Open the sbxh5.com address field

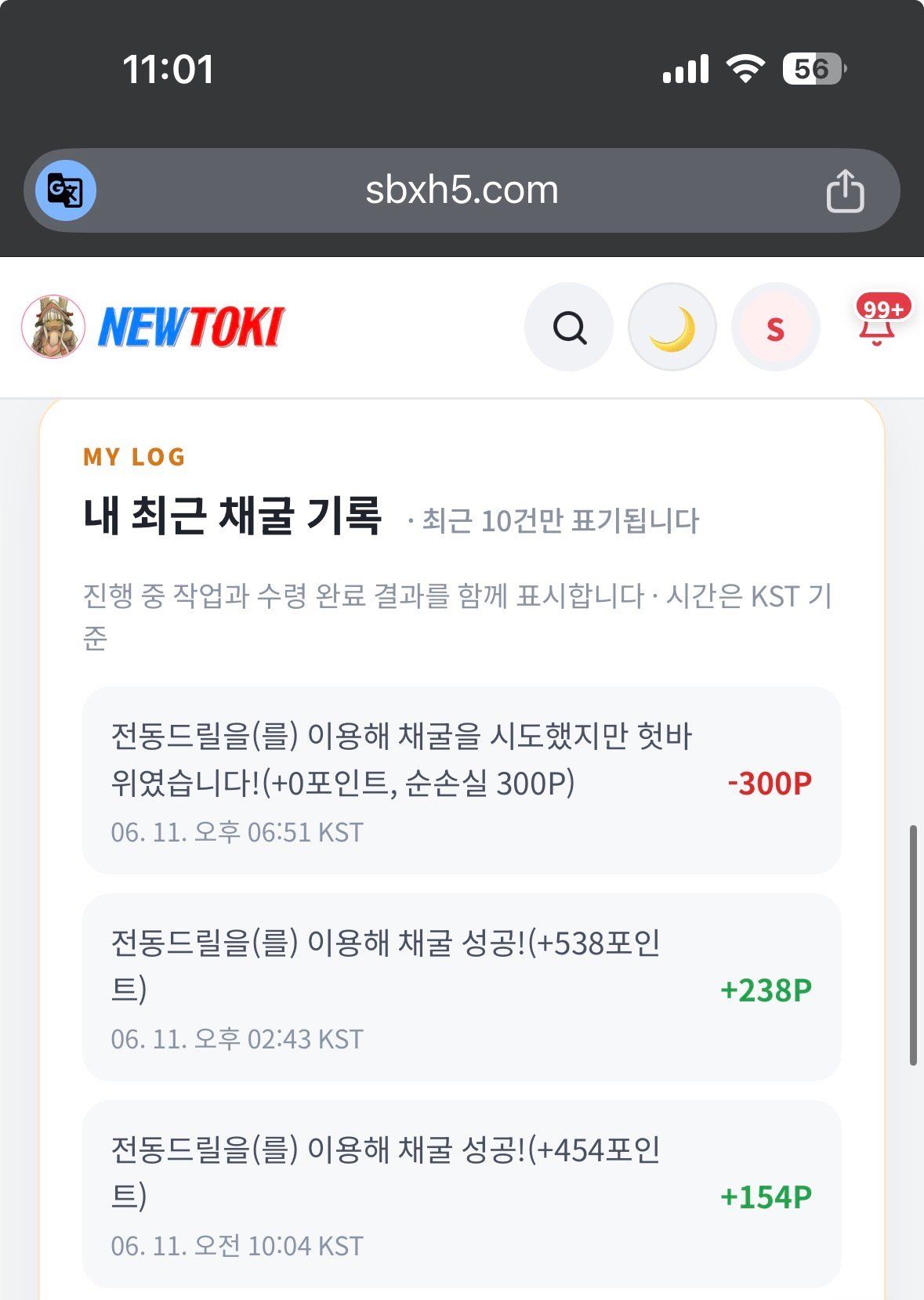462,190
